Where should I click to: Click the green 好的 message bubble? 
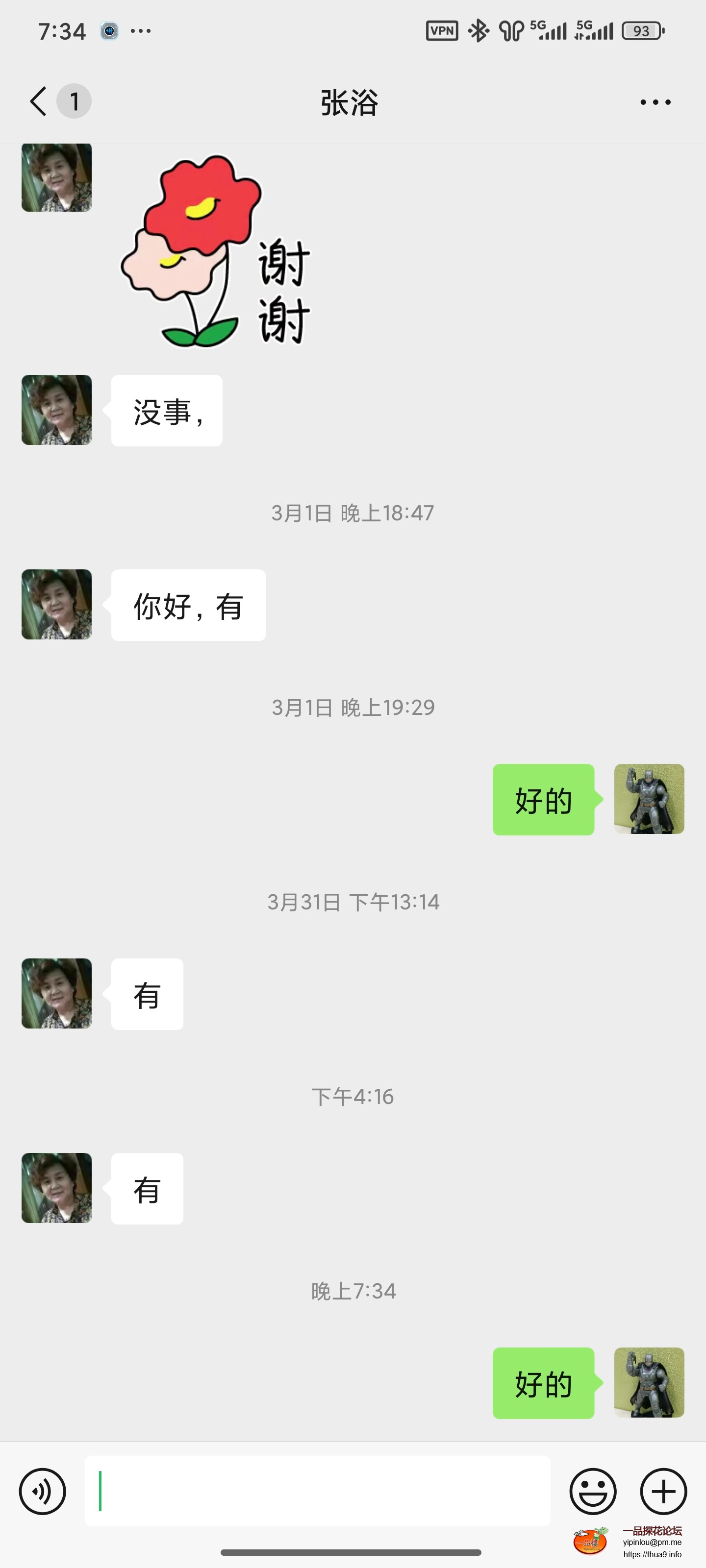(x=543, y=800)
